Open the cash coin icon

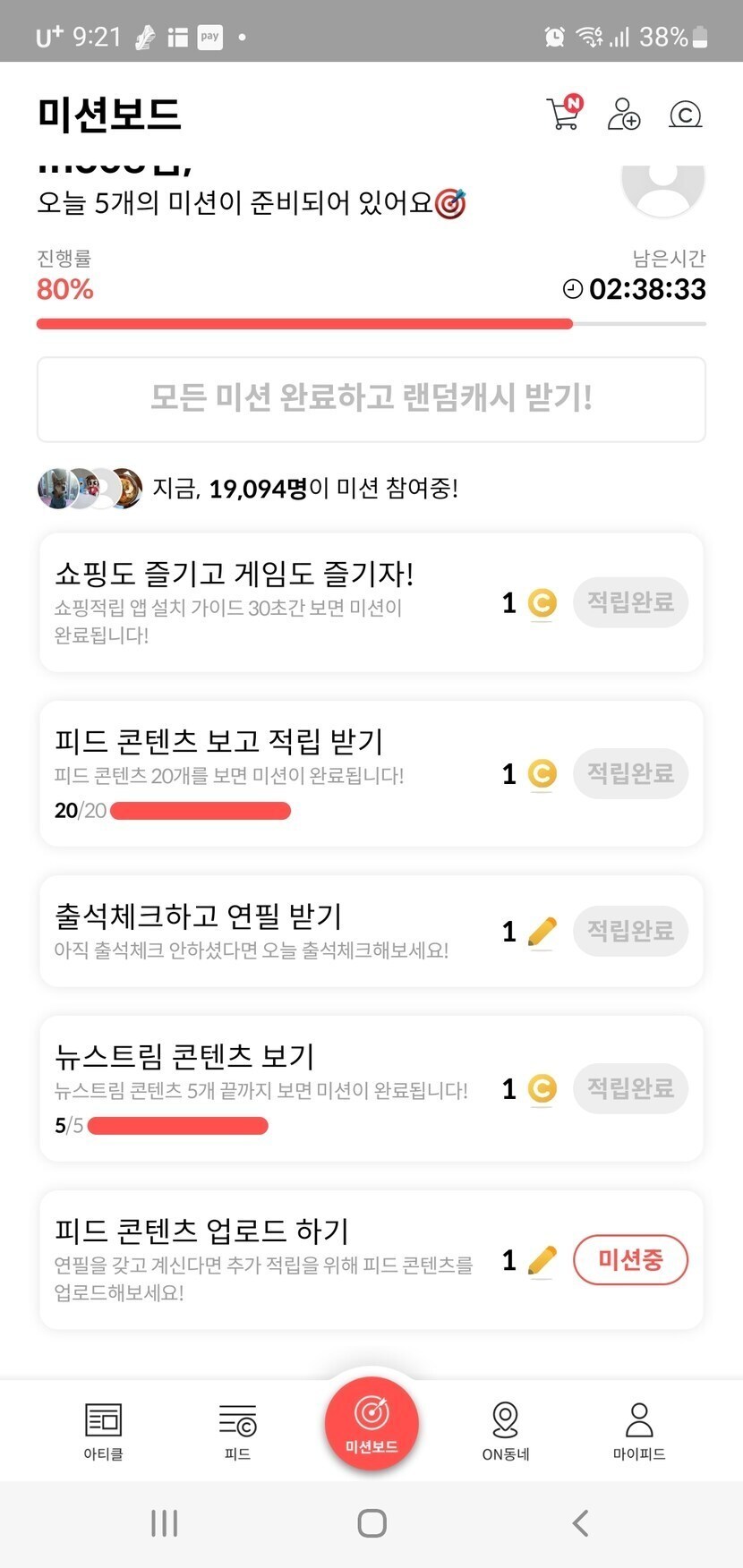tap(685, 115)
